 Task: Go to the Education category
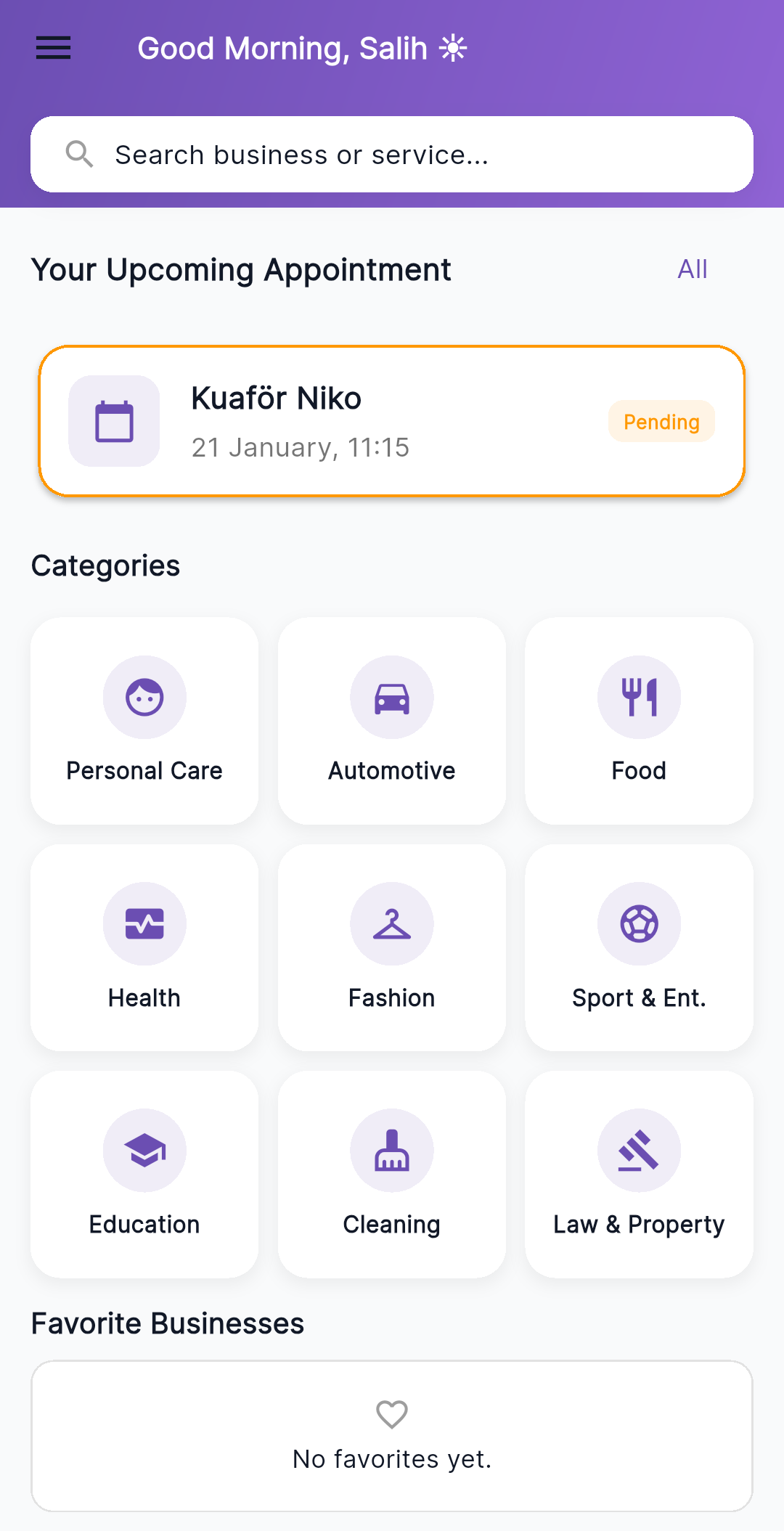[144, 1173]
